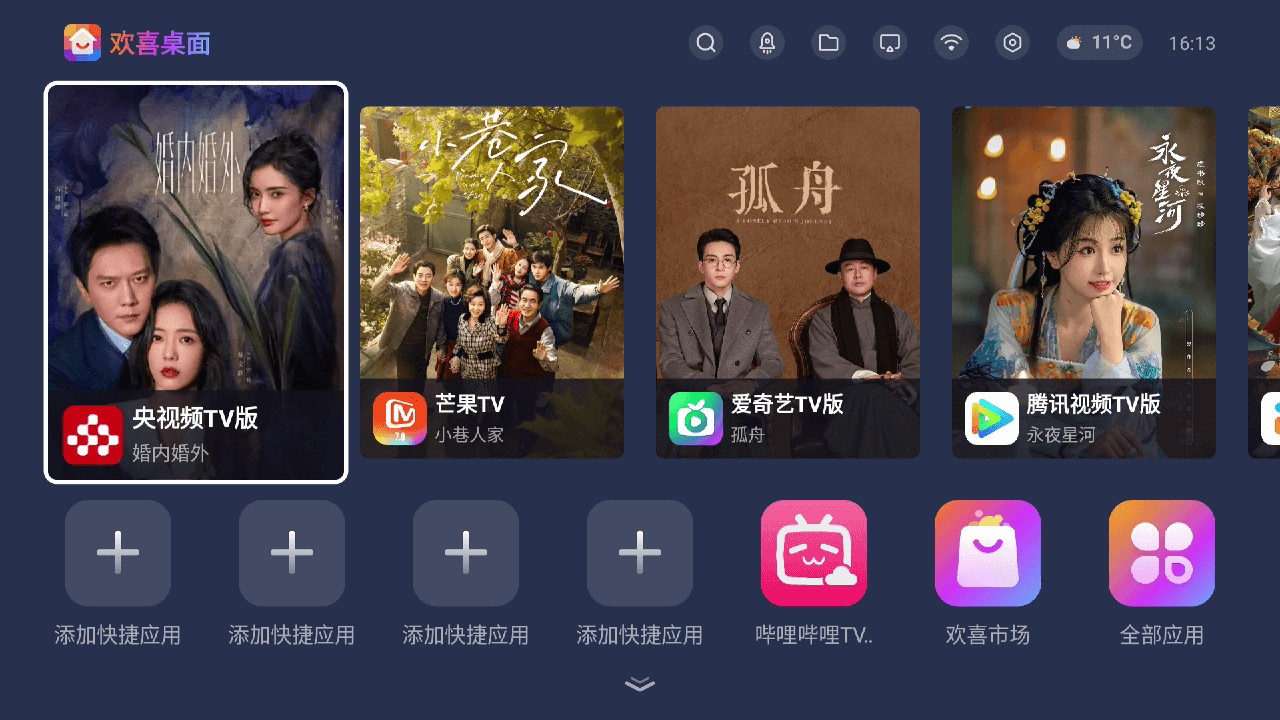Open the 腾讯视频TV版 card 永夜星河

coord(1084,282)
